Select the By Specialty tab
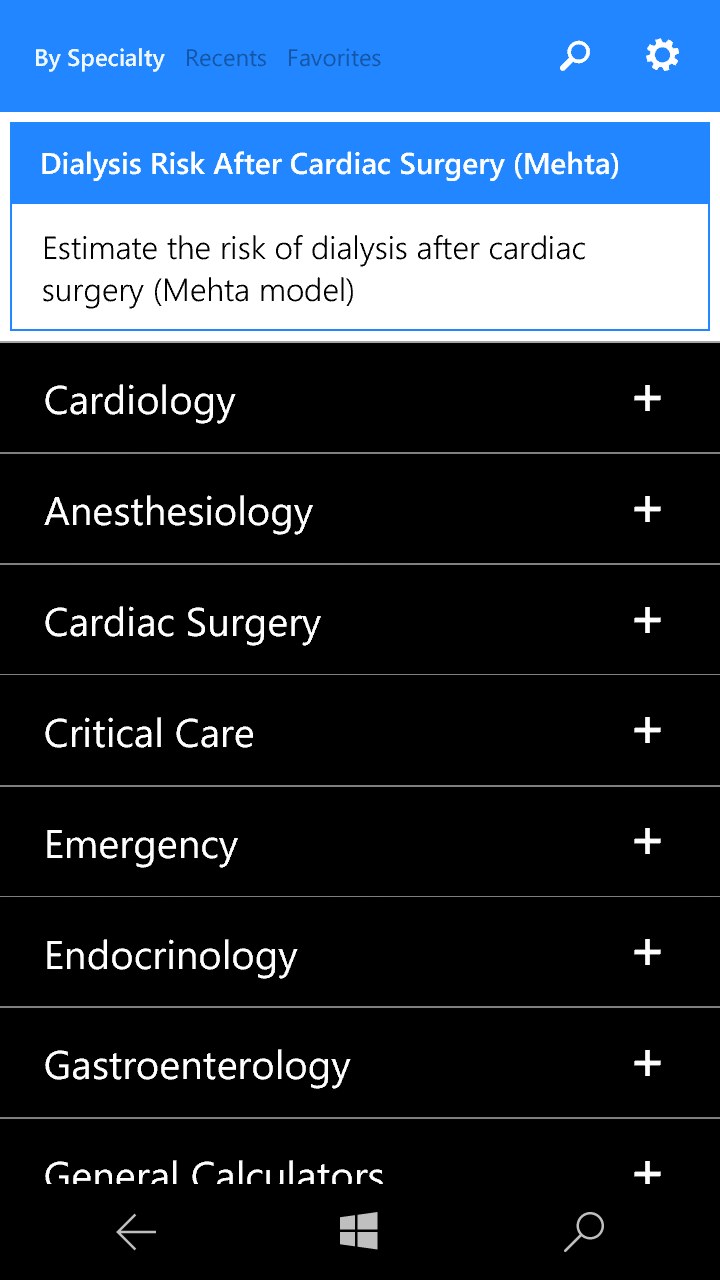 coord(99,58)
